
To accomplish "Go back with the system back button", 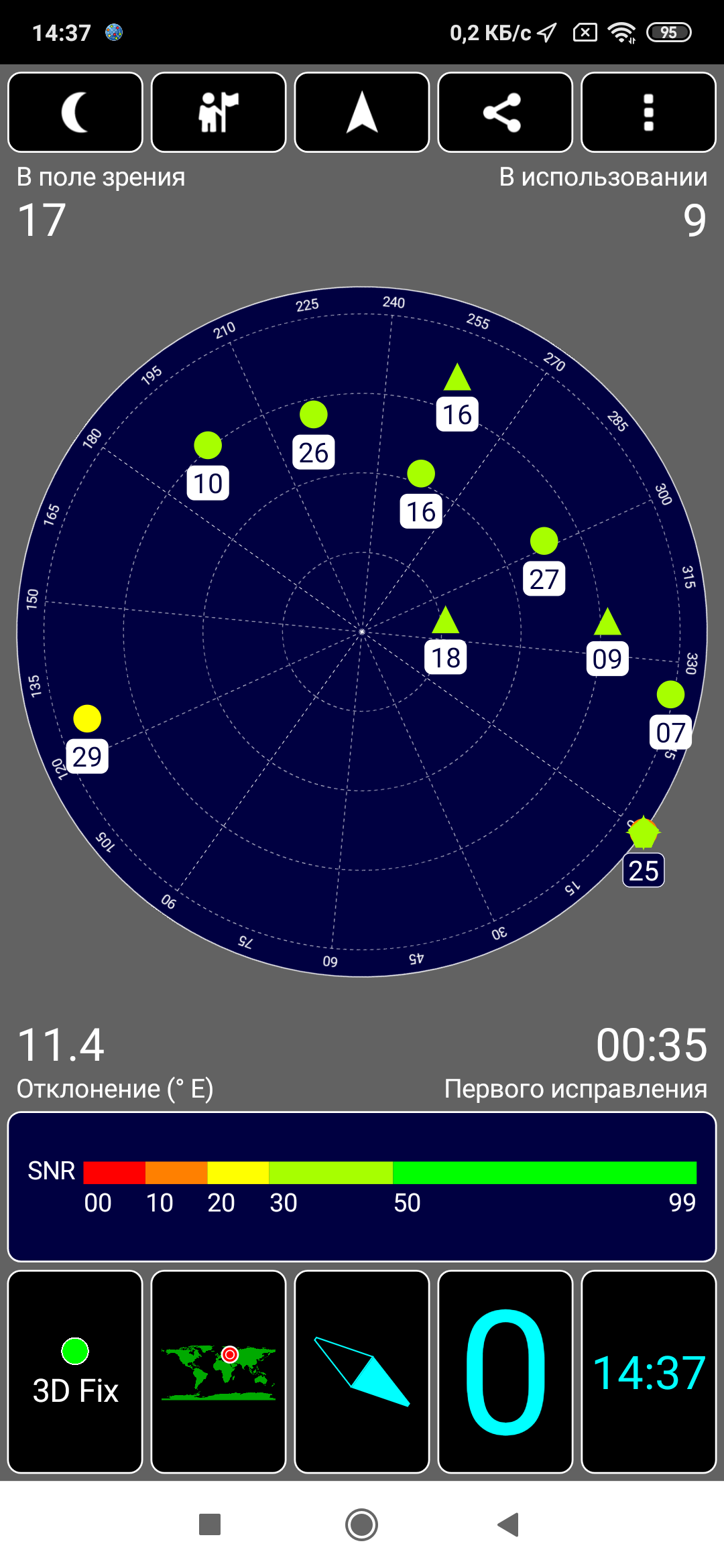I will (509, 1524).
